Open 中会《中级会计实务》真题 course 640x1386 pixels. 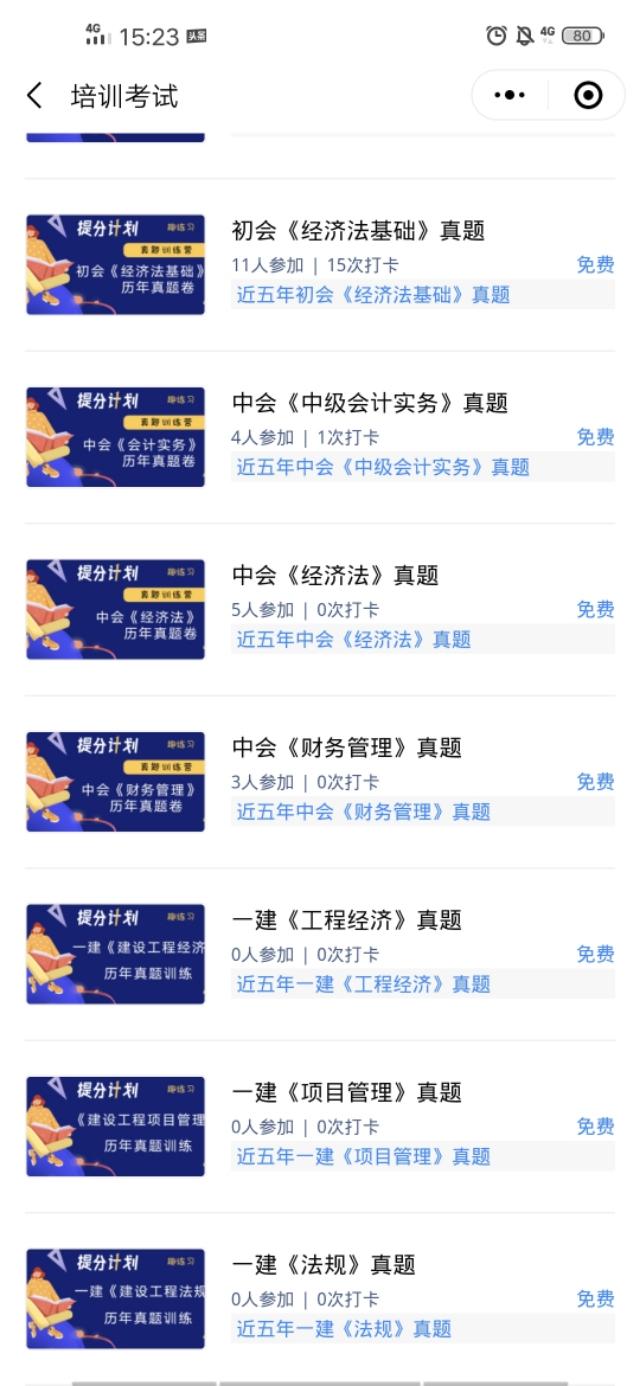[320, 437]
